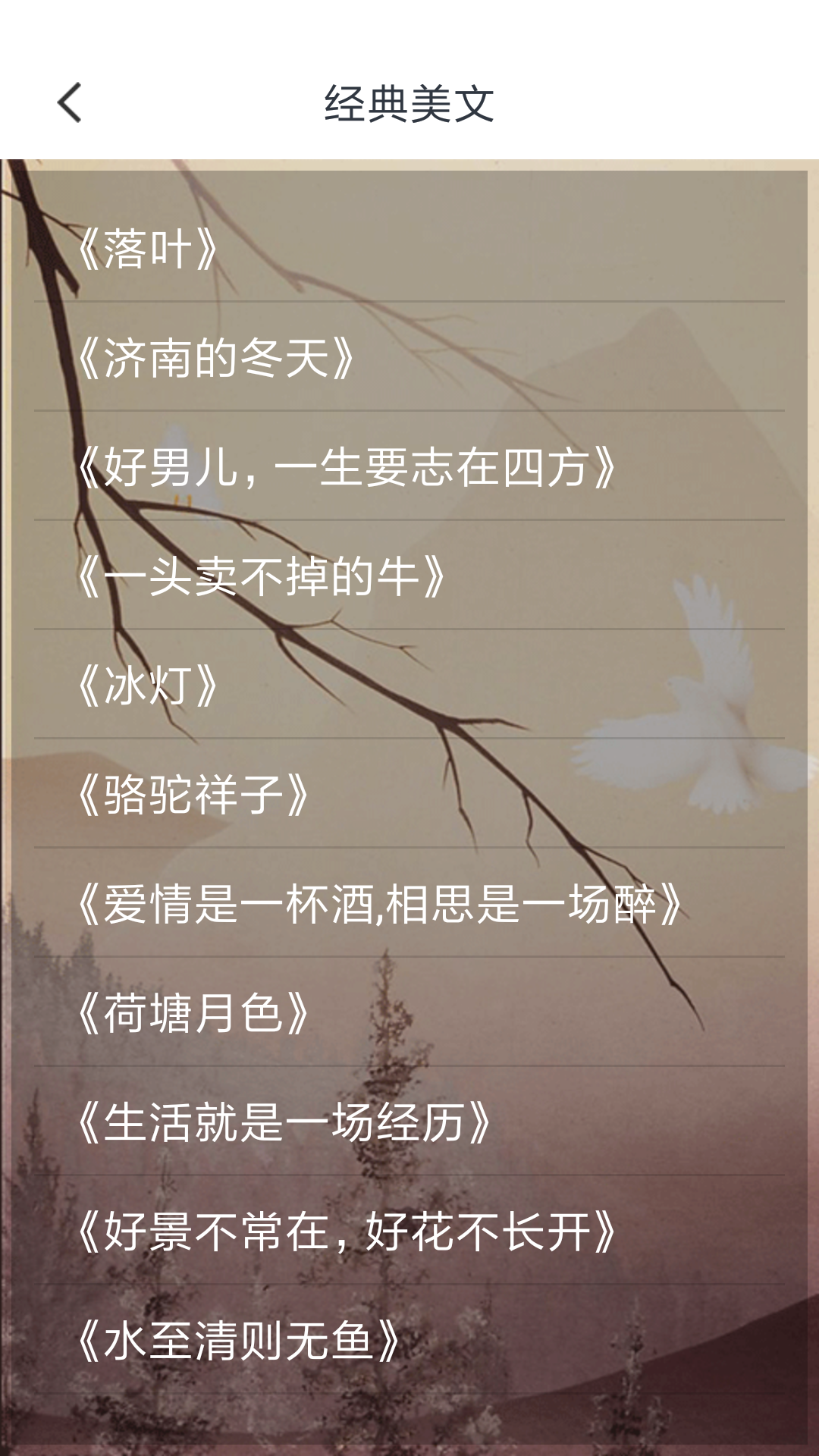
Task: Open the article 《冰灯》
Action: coord(148,686)
